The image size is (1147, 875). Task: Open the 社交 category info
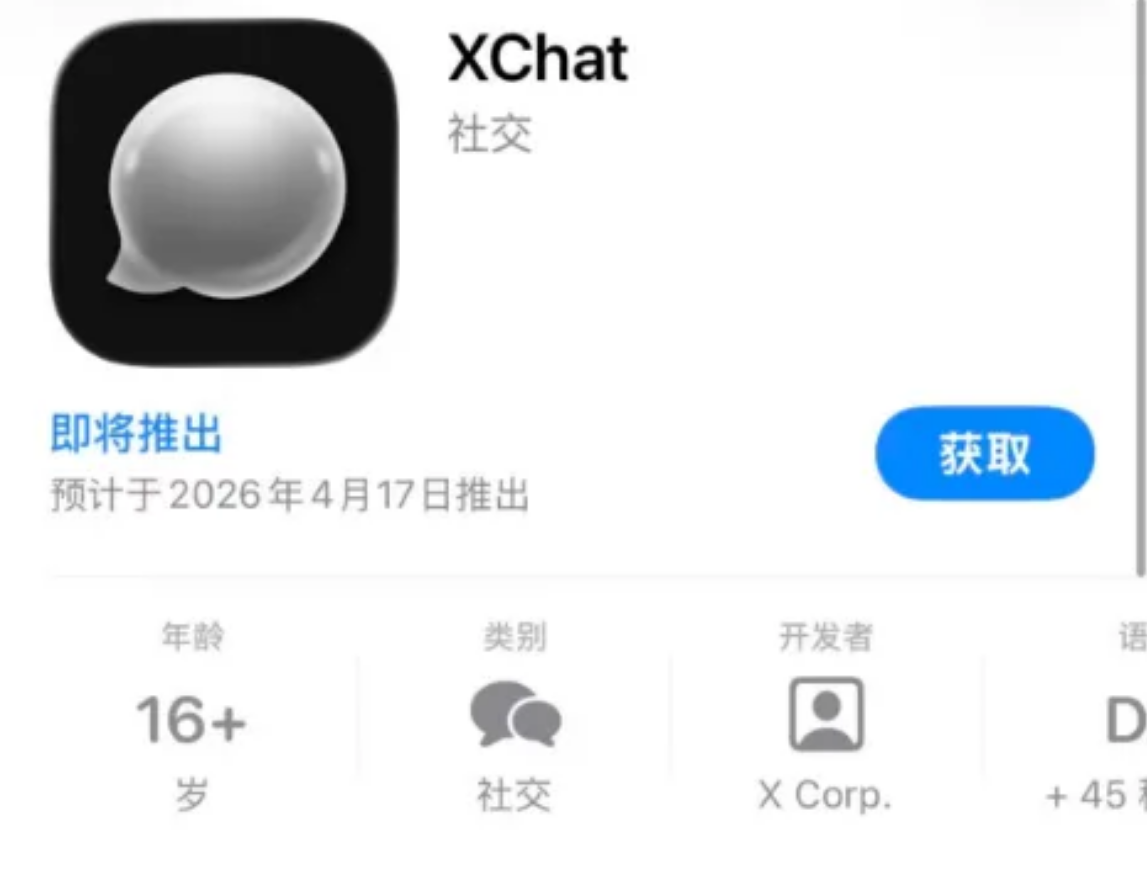(x=515, y=716)
